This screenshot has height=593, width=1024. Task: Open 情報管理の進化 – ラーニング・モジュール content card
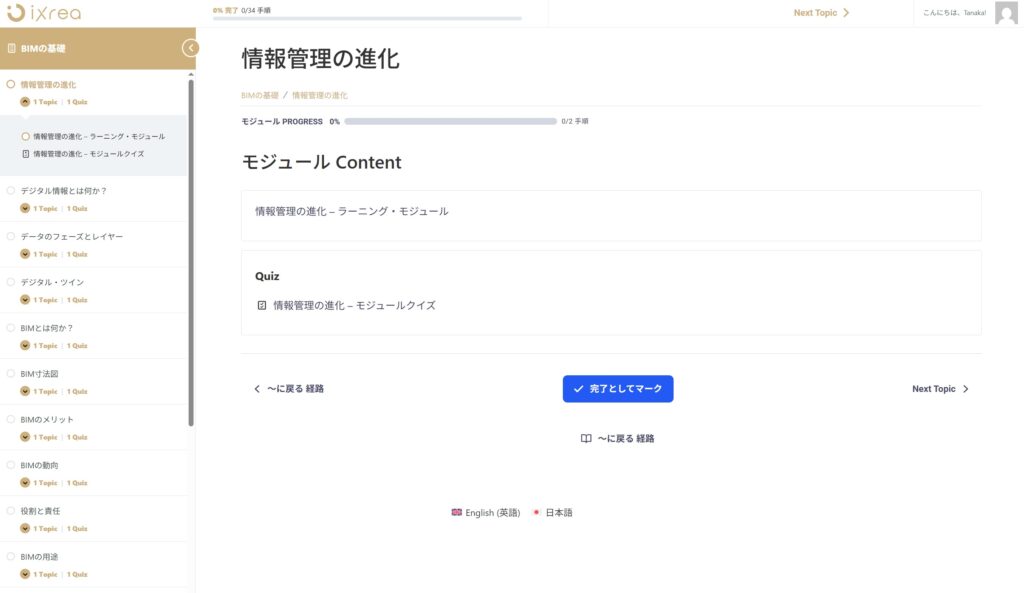pyautogui.click(x=352, y=212)
